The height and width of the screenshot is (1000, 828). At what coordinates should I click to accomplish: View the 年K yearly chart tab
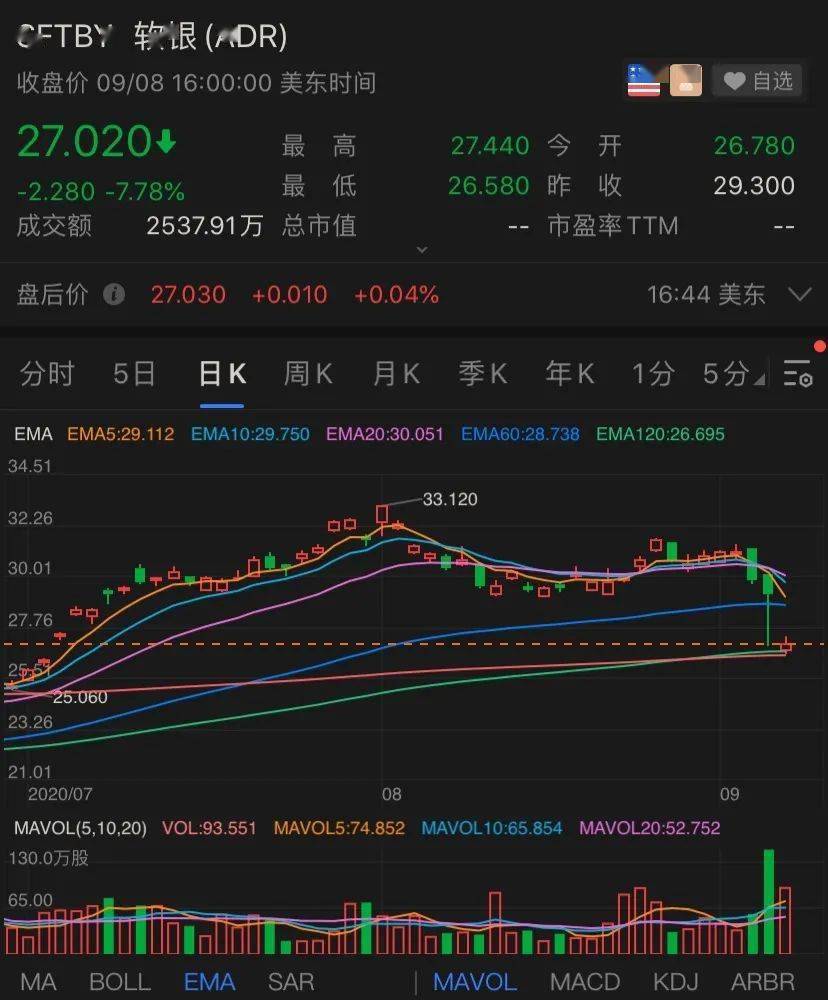(x=568, y=372)
